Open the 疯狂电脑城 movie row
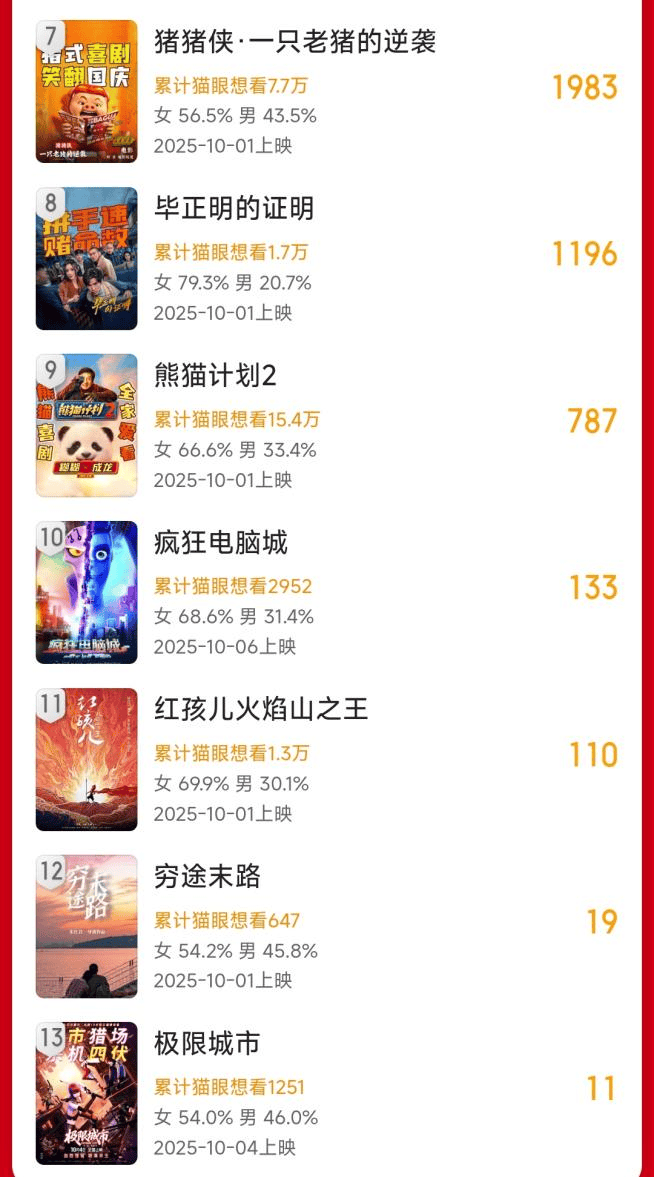 [x=221, y=542]
